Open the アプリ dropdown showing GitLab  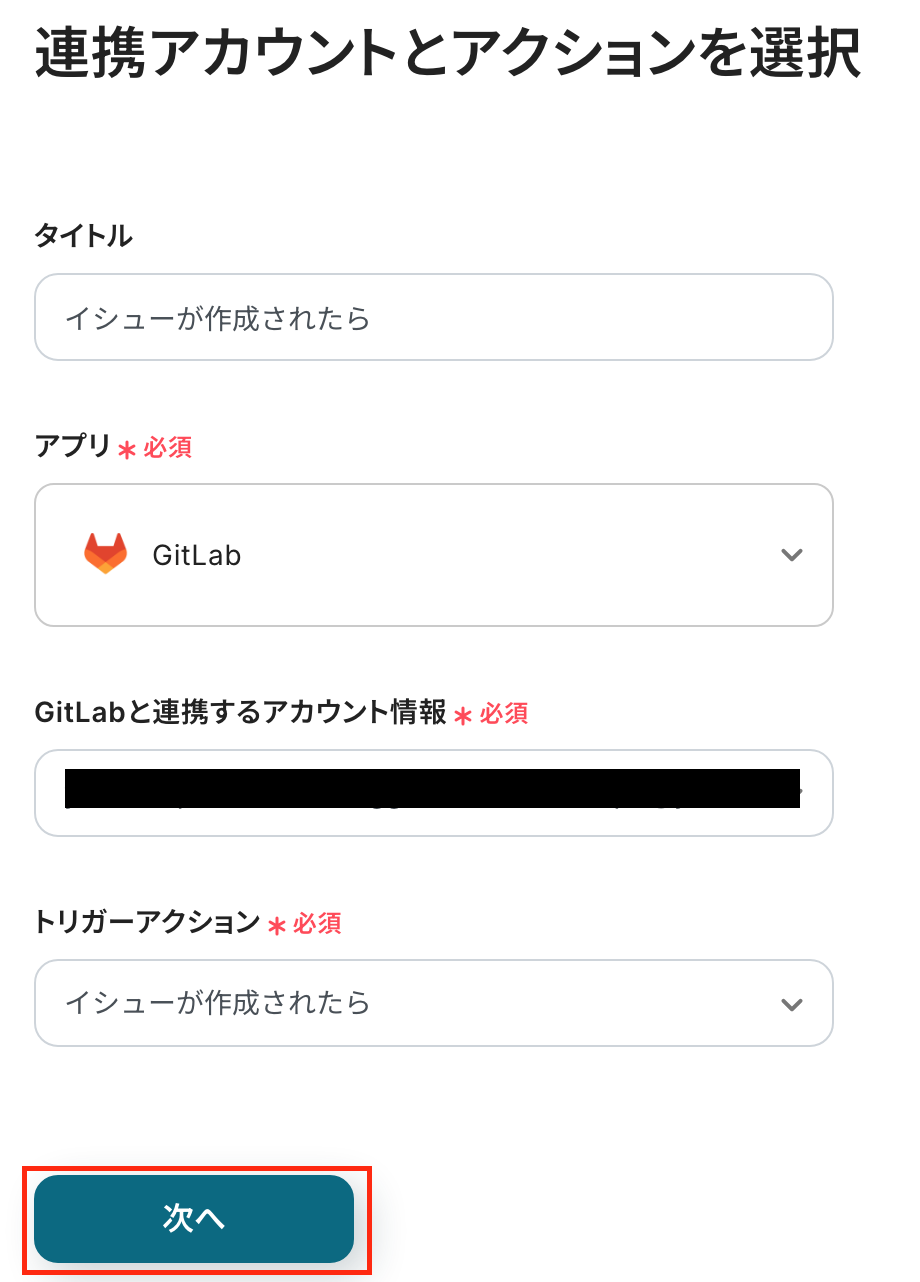click(433, 556)
